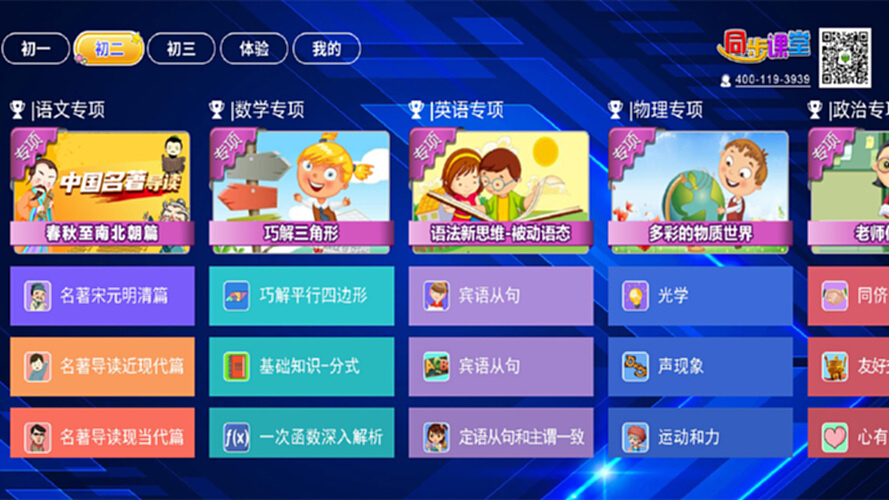Go to the 我的 tab
The height and width of the screenshot is (500, 889).
pos(326,48)
